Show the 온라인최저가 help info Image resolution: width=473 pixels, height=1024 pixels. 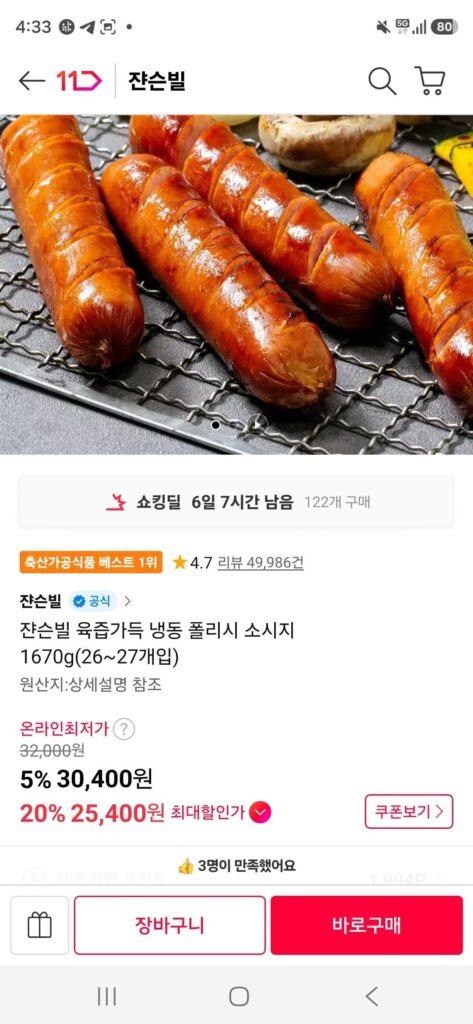pyautogui.click(x=124, y=729)
